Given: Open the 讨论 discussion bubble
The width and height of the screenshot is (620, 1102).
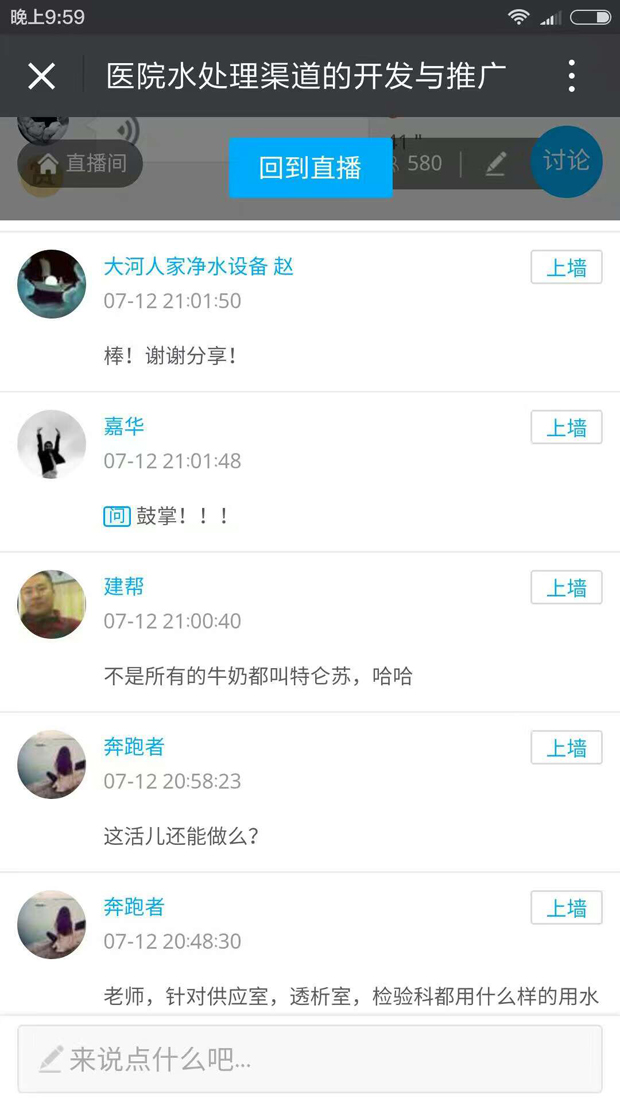Looking at the screenshot, I should pyautogui.click(x=566, y=161).
